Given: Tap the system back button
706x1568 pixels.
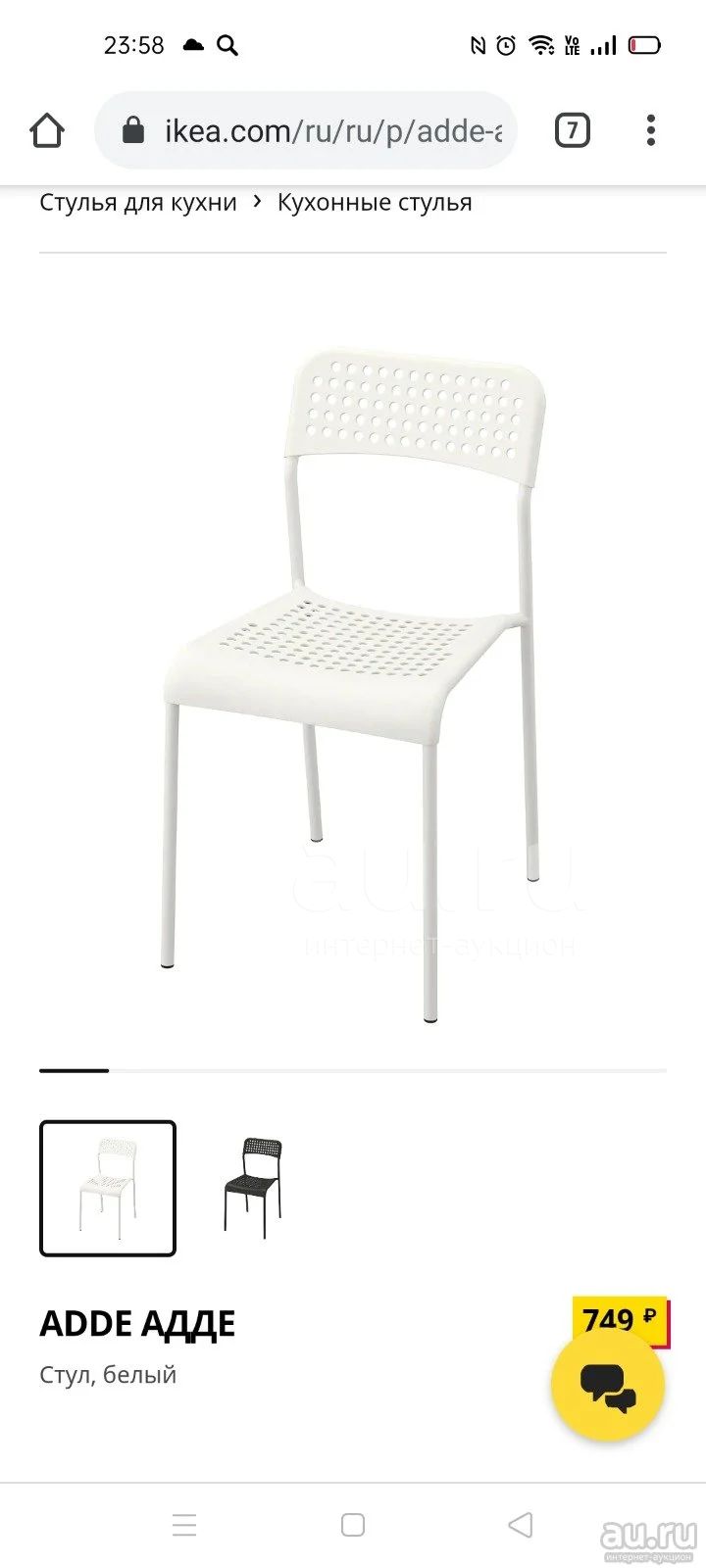Looking at the screenshot, I should point(521,1525).
